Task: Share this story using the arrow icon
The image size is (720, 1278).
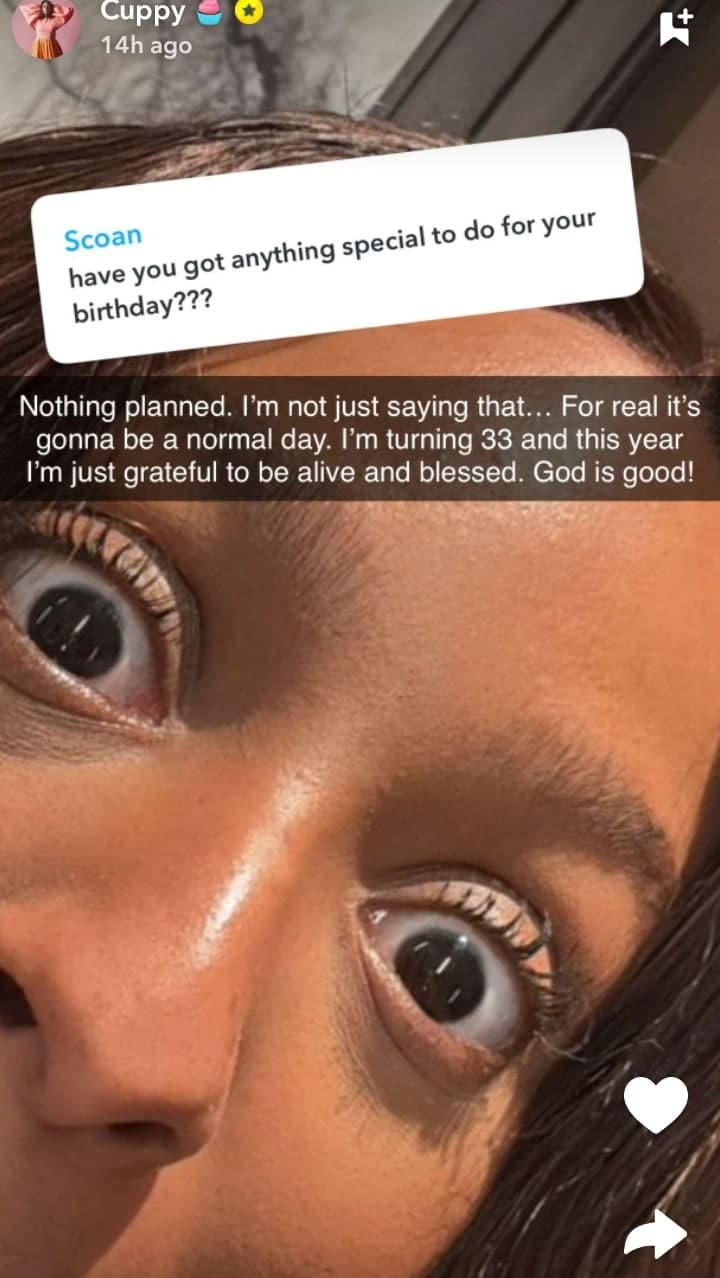Action: click(x=655, y=1233)
